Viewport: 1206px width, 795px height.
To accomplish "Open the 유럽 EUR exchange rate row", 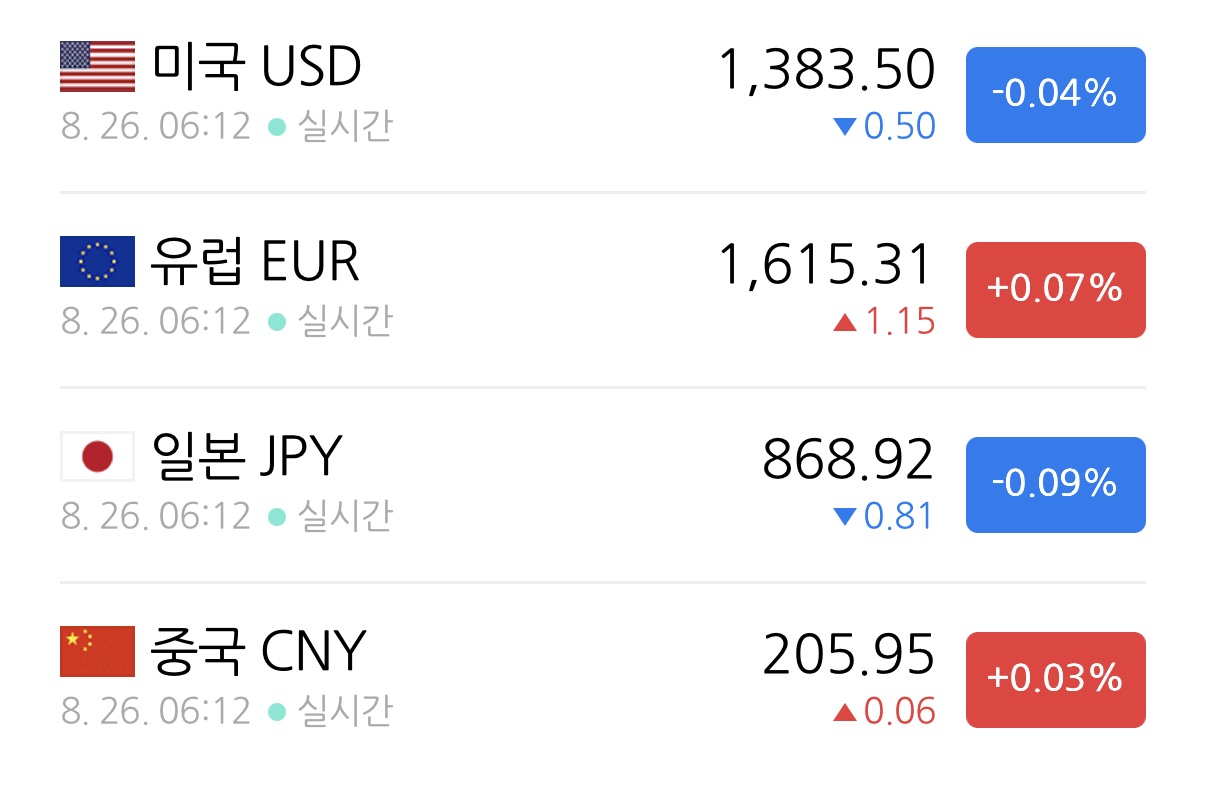I will (x=603, y=290).
